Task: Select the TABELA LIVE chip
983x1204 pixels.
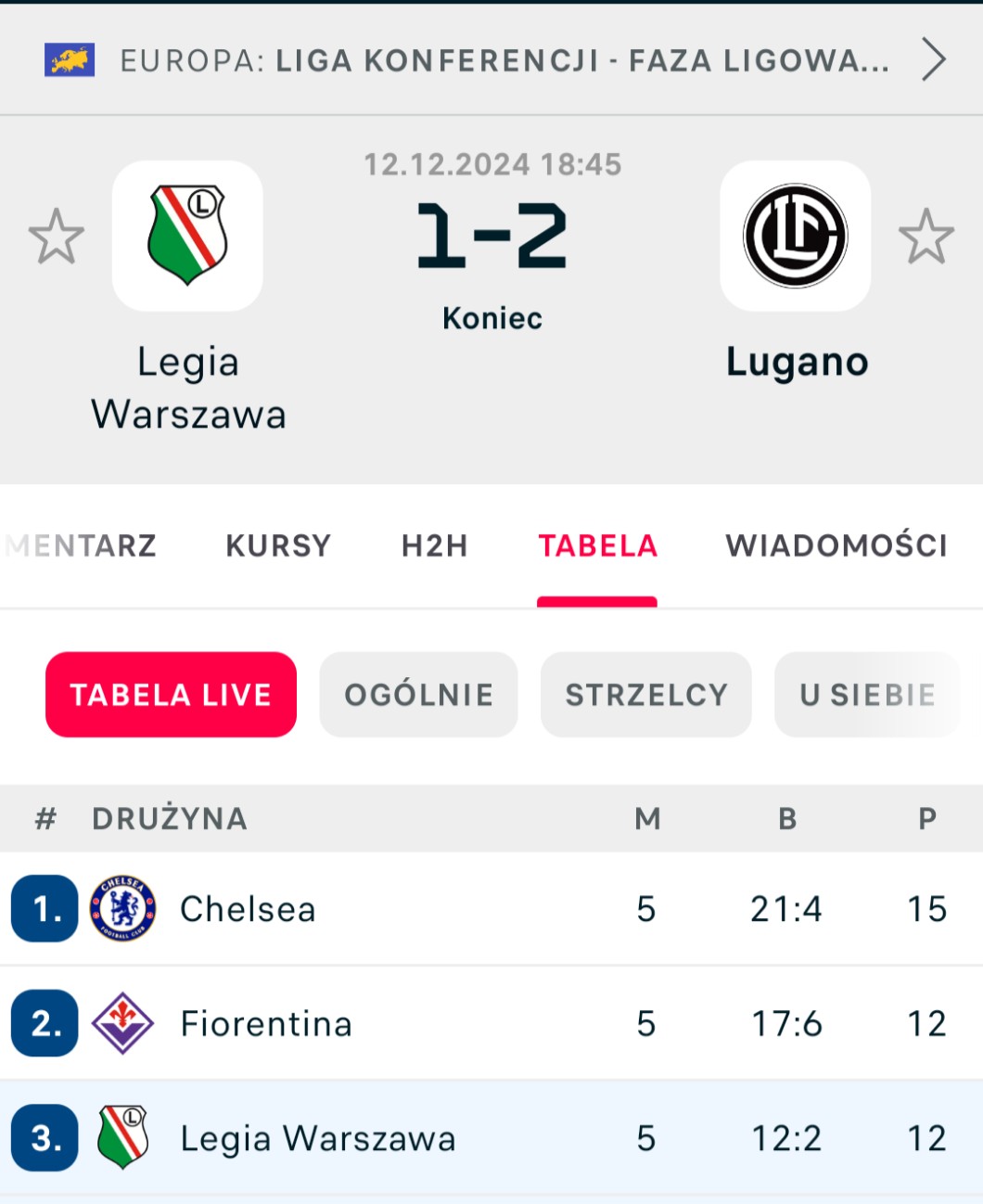Action: (171, 695)
